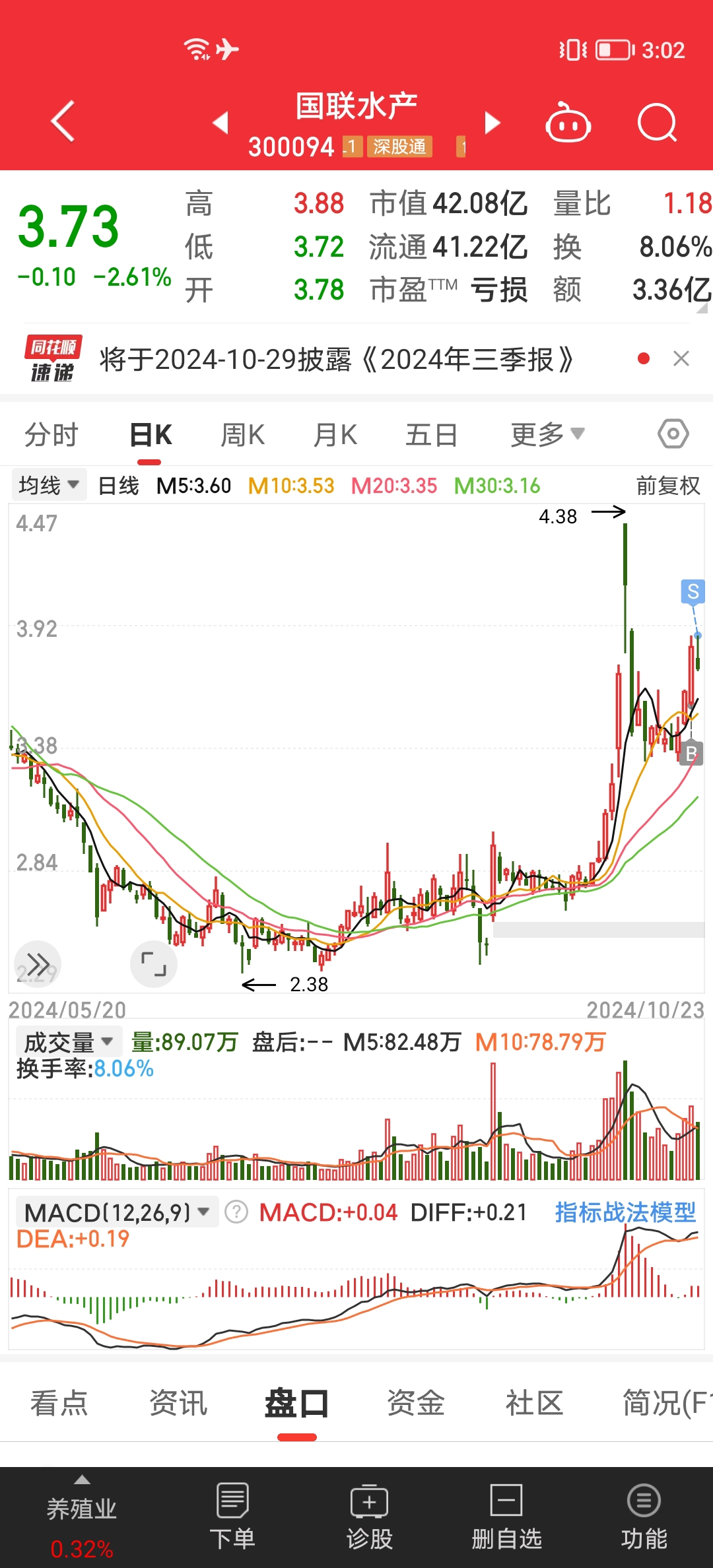The image size is (713, 1568).
Task: Select the 月K chart tab
Action: (335, 436)
